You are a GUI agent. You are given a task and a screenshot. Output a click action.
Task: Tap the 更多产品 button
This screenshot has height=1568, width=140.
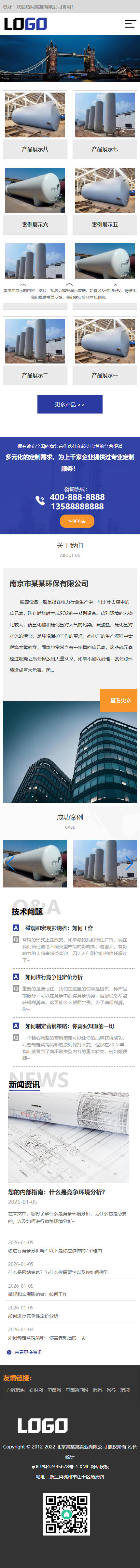70,404
